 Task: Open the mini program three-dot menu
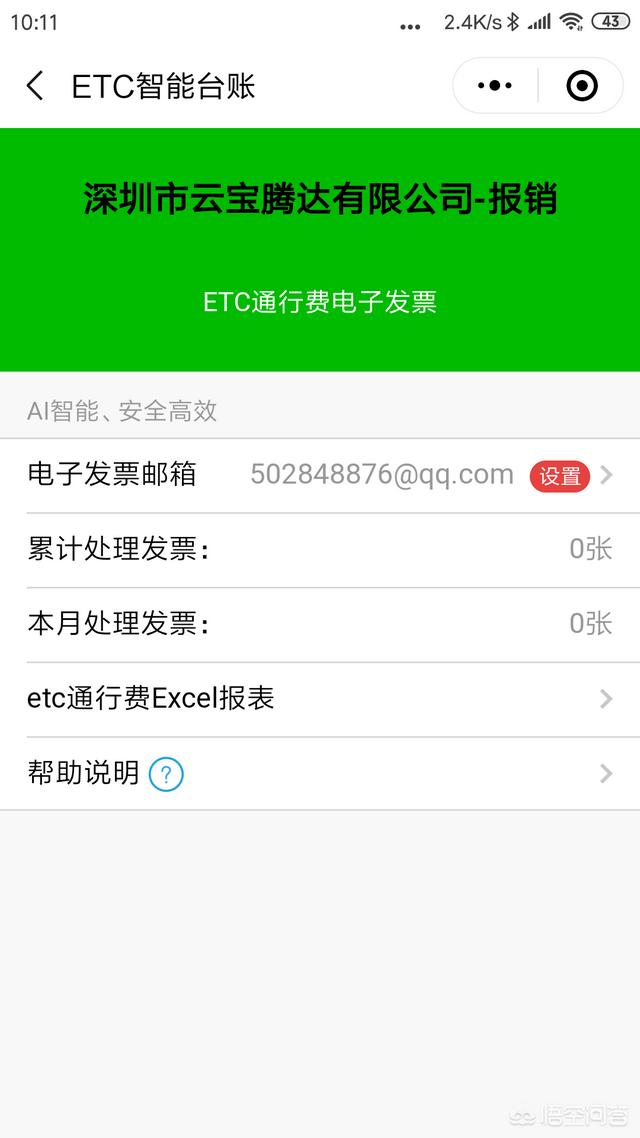pyautogui.click(x=495, y=86)
